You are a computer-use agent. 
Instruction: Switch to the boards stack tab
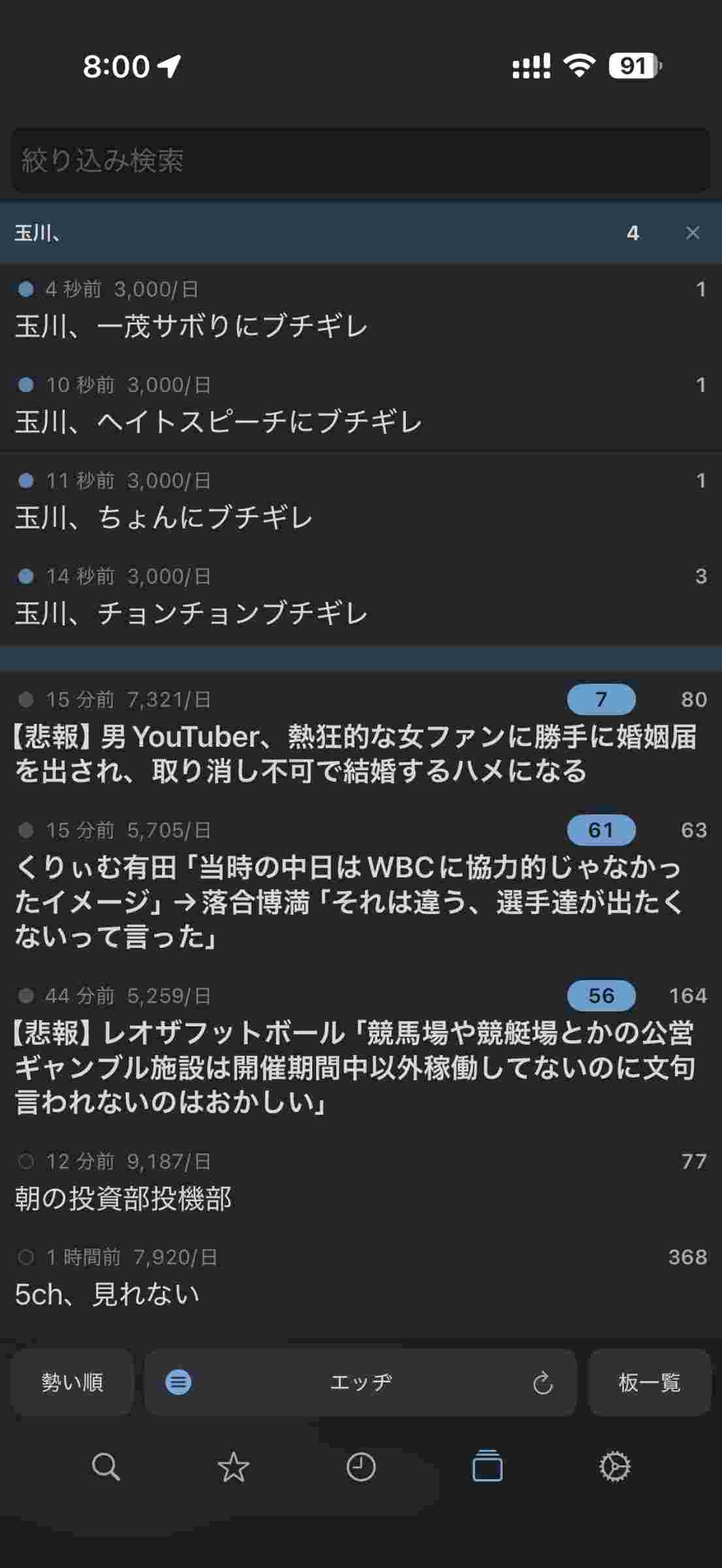click(x=487, y=1466)
